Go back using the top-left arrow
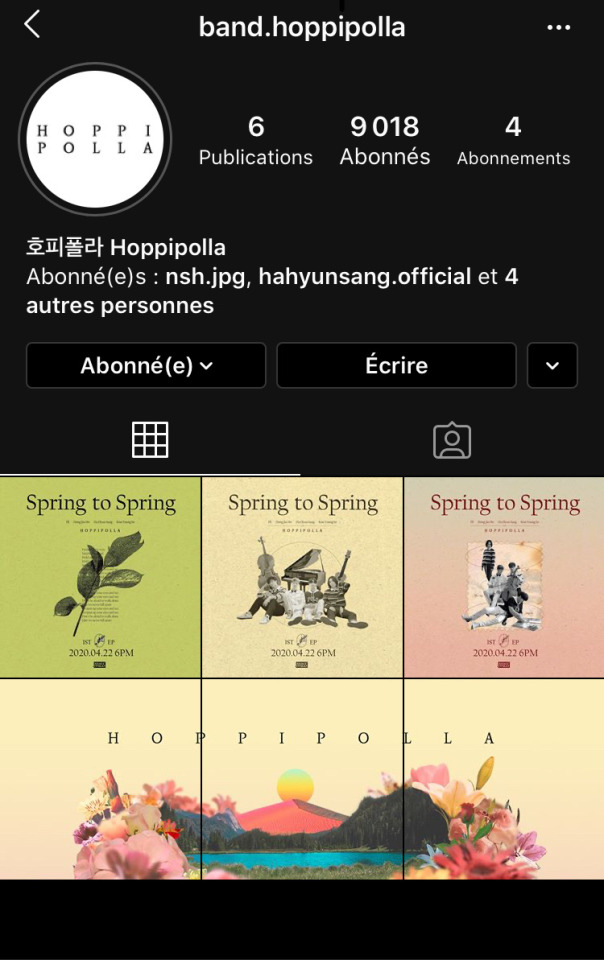604x960 pixels. (32, 25)
